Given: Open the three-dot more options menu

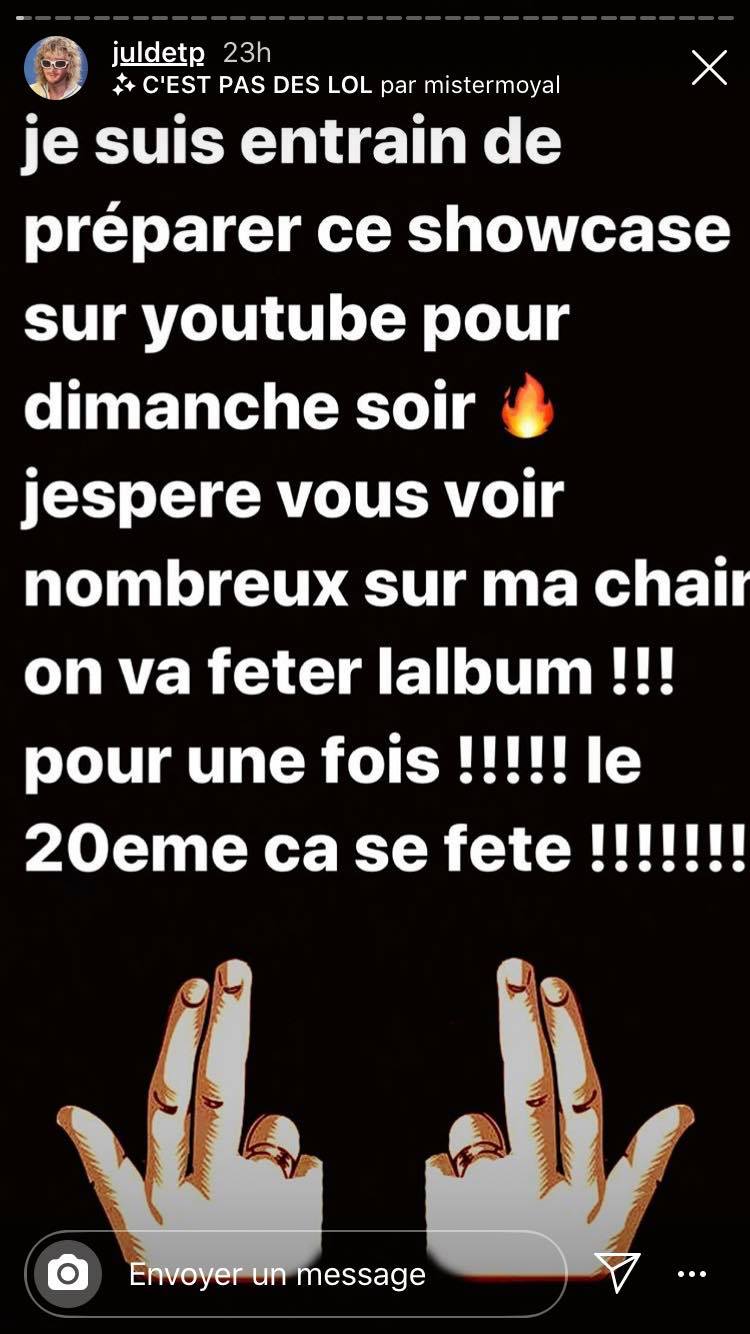Looking at the screenshot, I should (692, 1274).
